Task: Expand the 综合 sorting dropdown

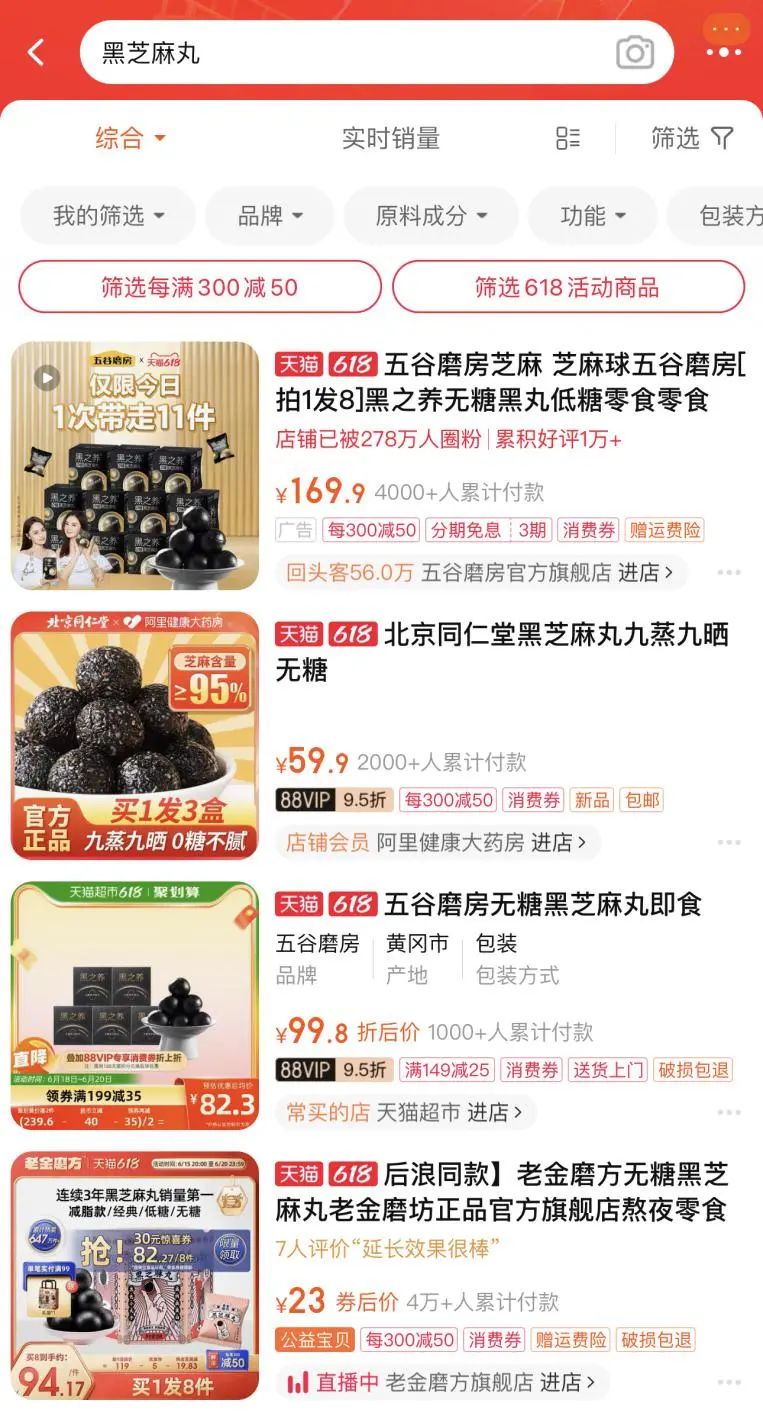Action: pos(130,138)
